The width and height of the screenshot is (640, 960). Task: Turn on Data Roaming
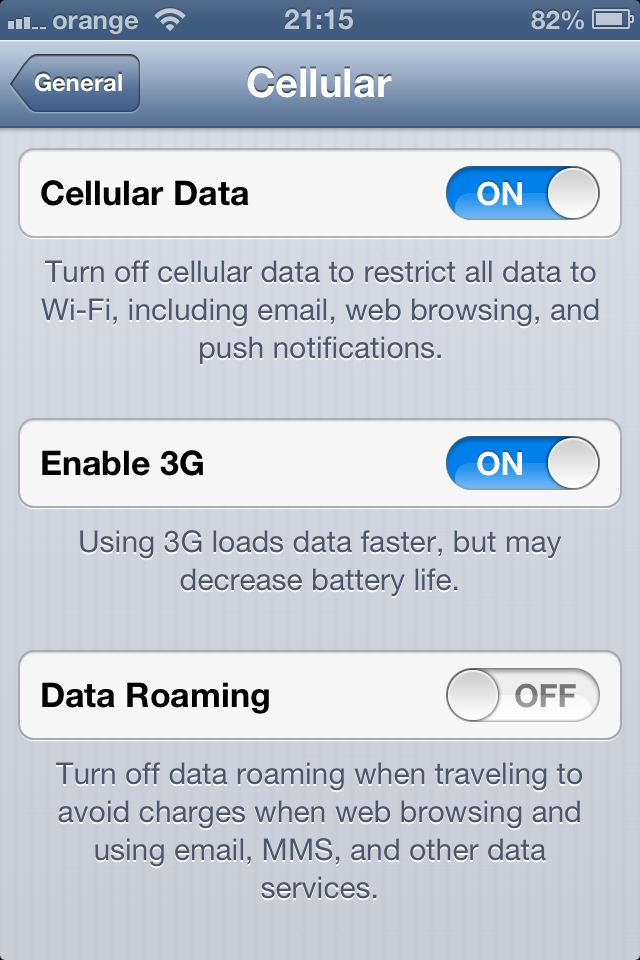[522, 695]
